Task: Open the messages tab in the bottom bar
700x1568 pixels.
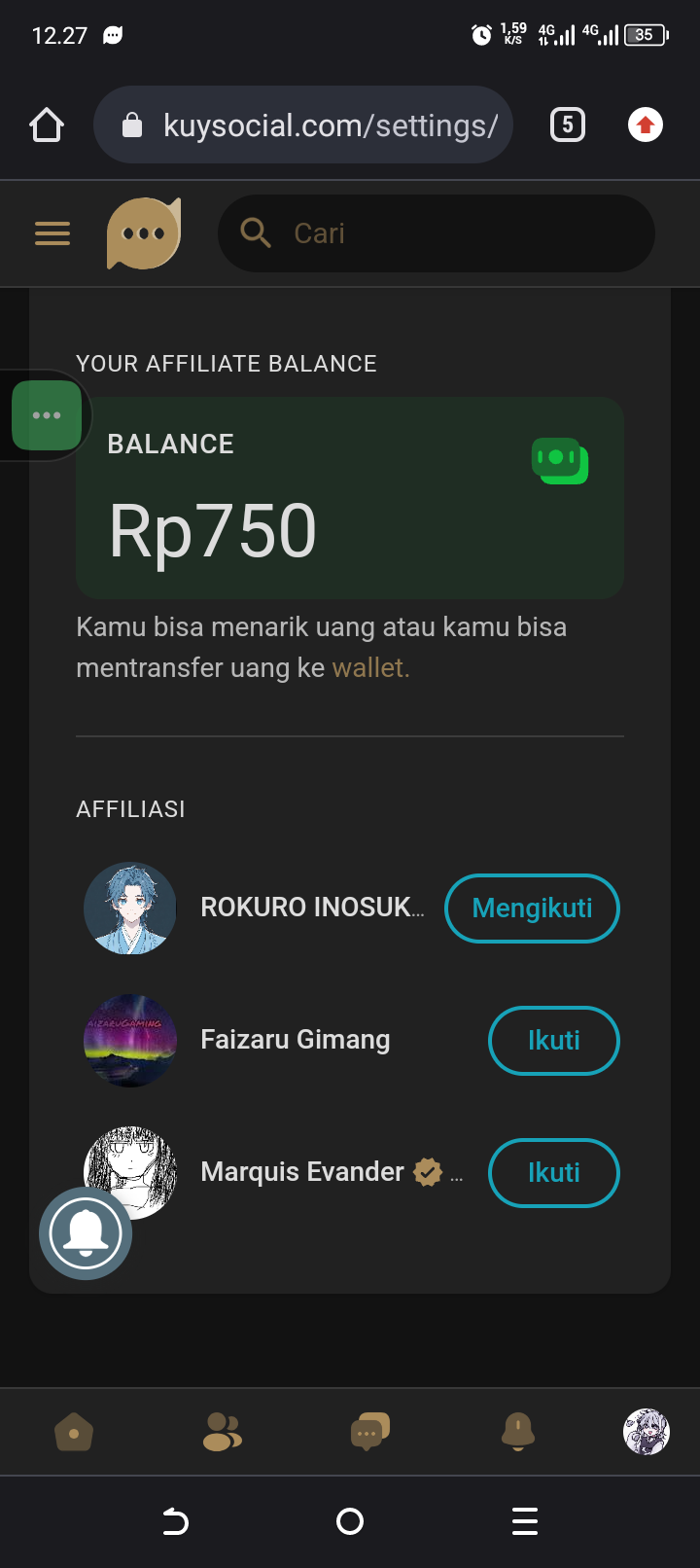Action: [x=369, y=1432]
